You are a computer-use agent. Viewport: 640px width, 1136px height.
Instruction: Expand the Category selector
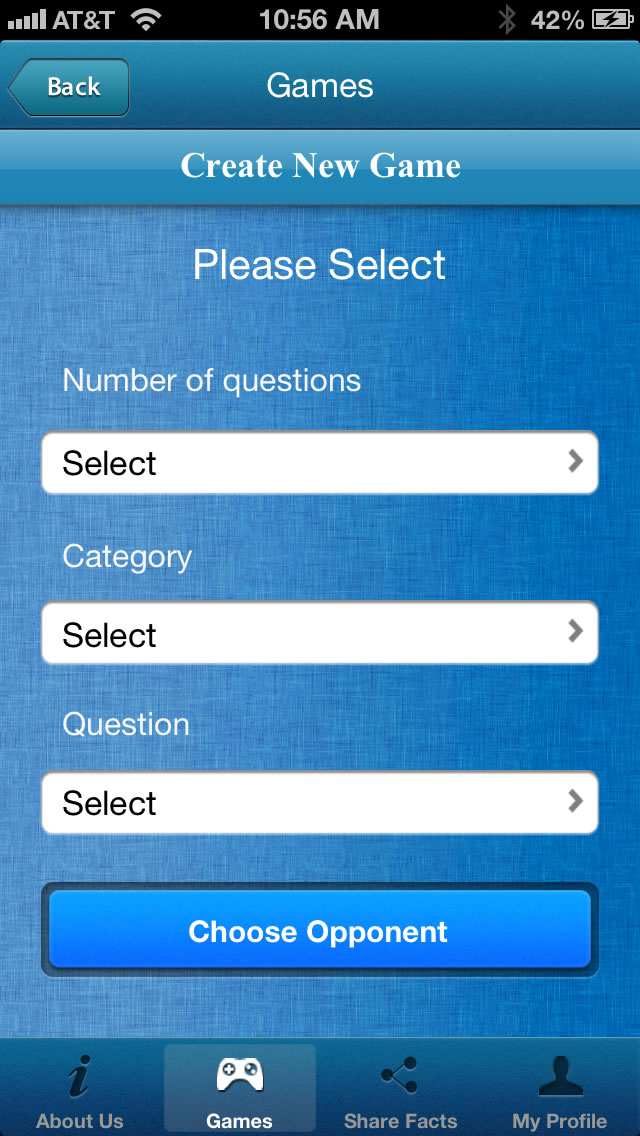pyautogui.click(x=320, y=632)
